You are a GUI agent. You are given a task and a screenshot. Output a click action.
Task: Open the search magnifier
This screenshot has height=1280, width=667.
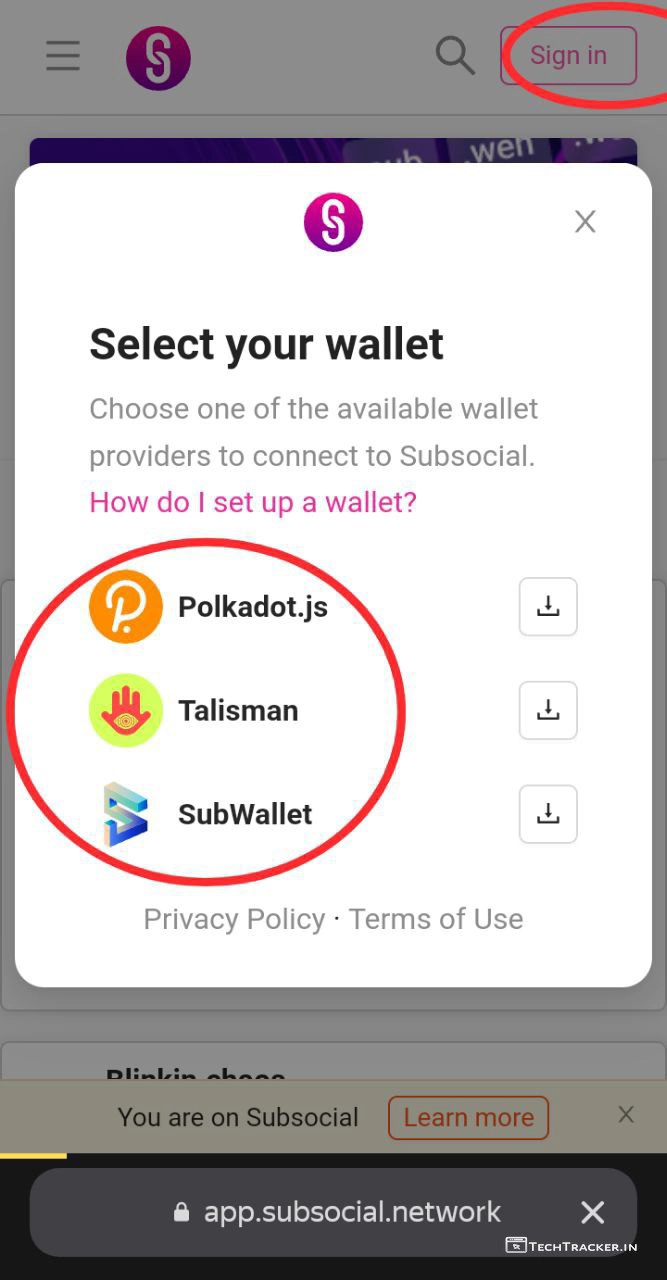point(455,56)
